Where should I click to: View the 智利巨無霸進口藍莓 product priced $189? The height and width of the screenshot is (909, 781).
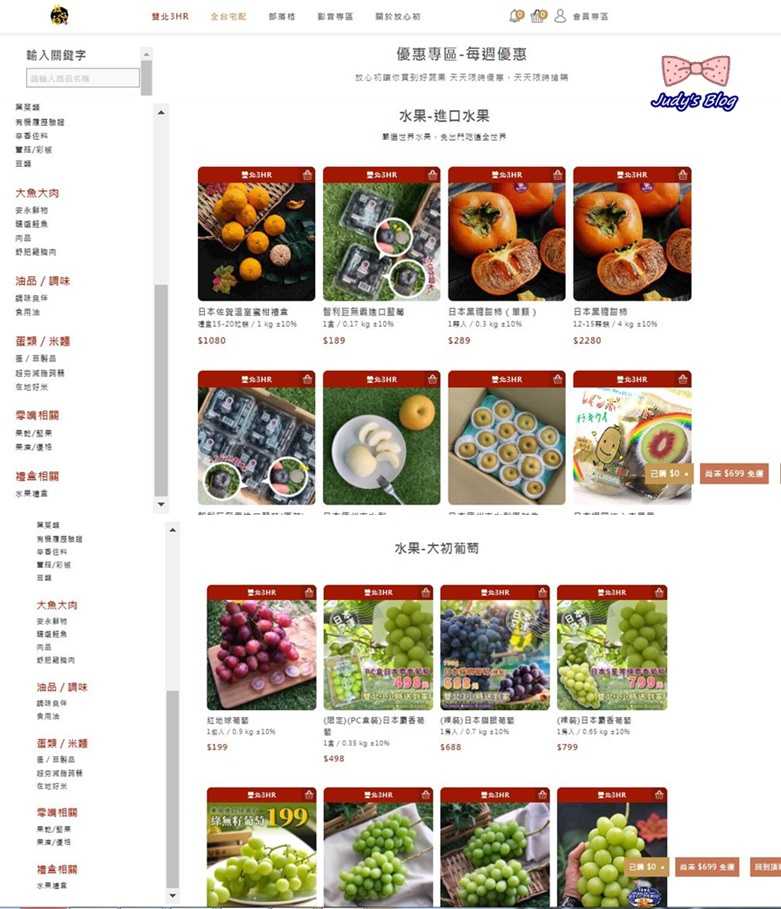tap(381, 240)
